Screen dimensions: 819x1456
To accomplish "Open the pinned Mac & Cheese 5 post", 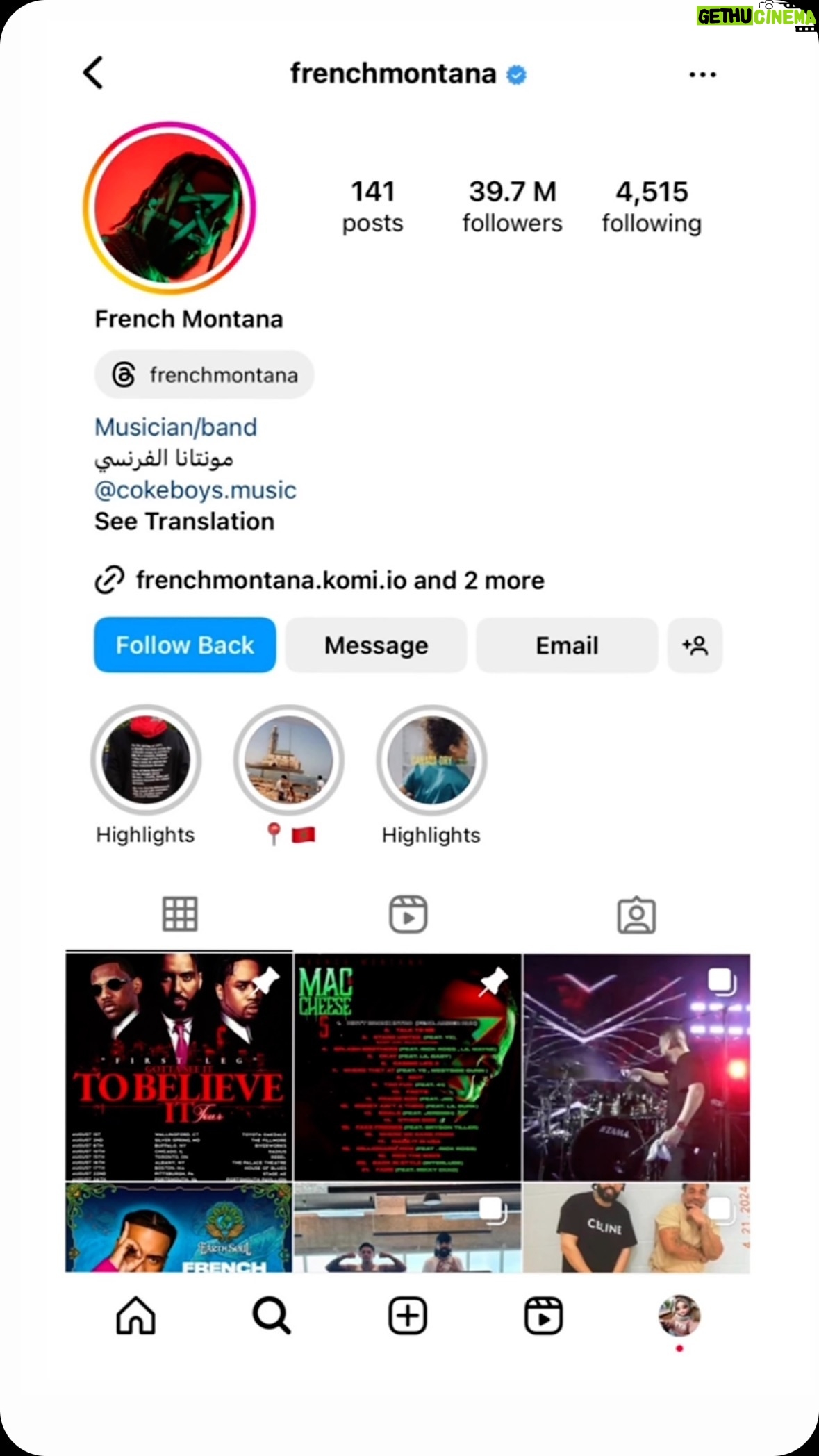I will (408, 1067).
